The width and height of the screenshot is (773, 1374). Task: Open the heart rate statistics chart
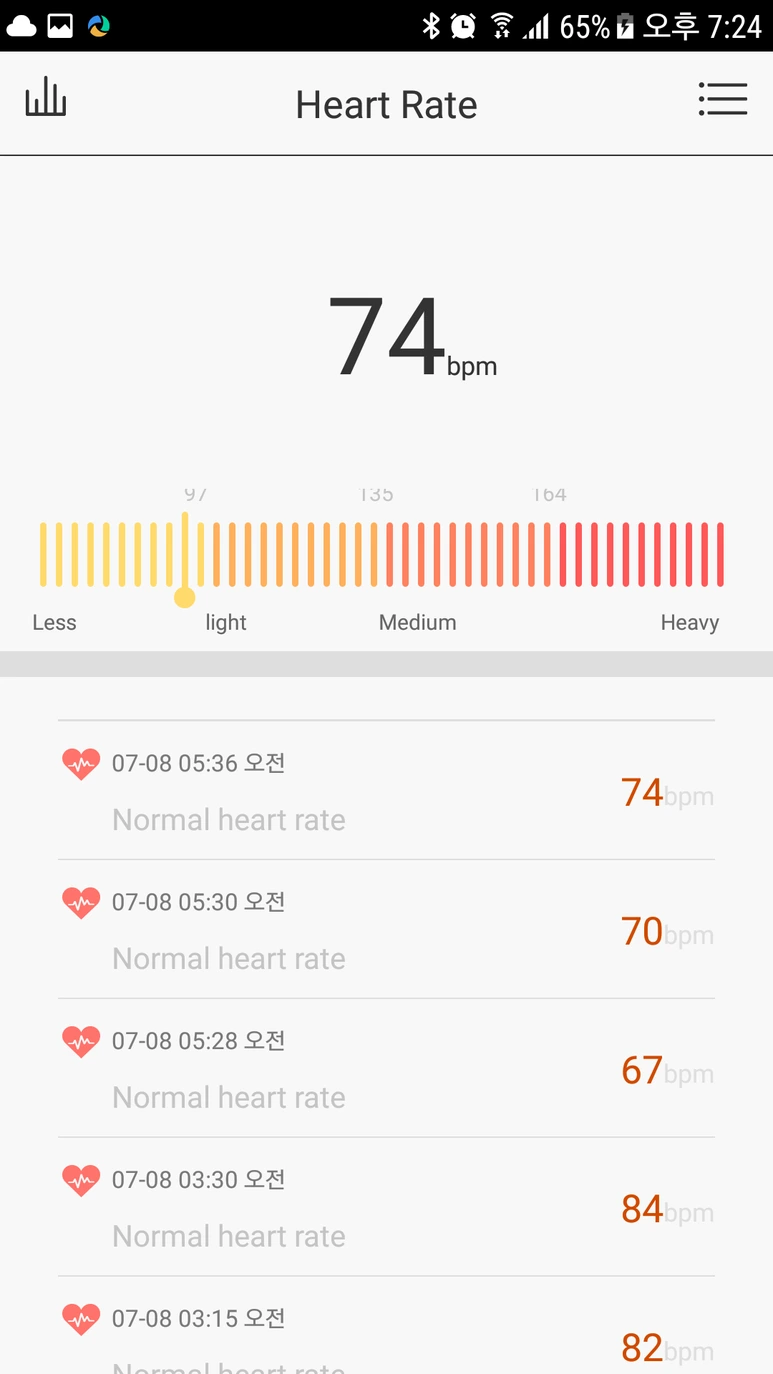coord(46,100)
